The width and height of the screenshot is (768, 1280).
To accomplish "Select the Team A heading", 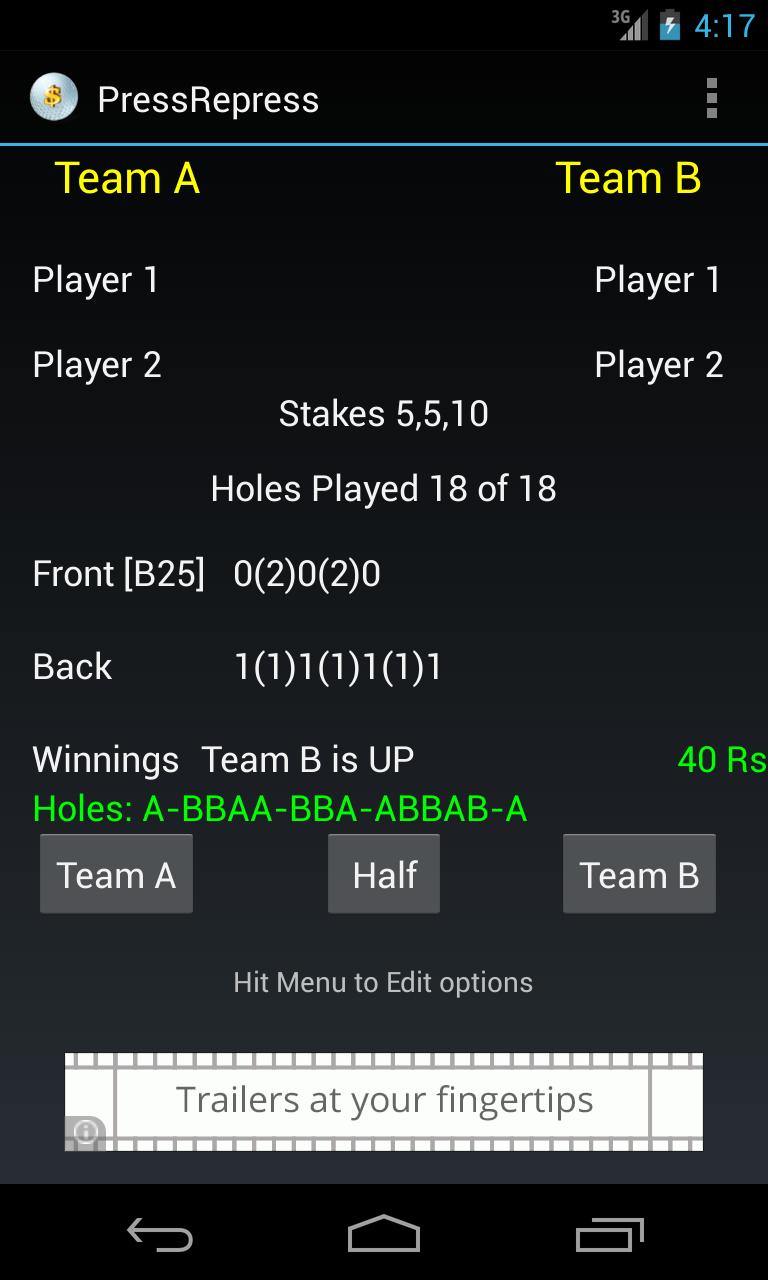I will coord(127,178).
